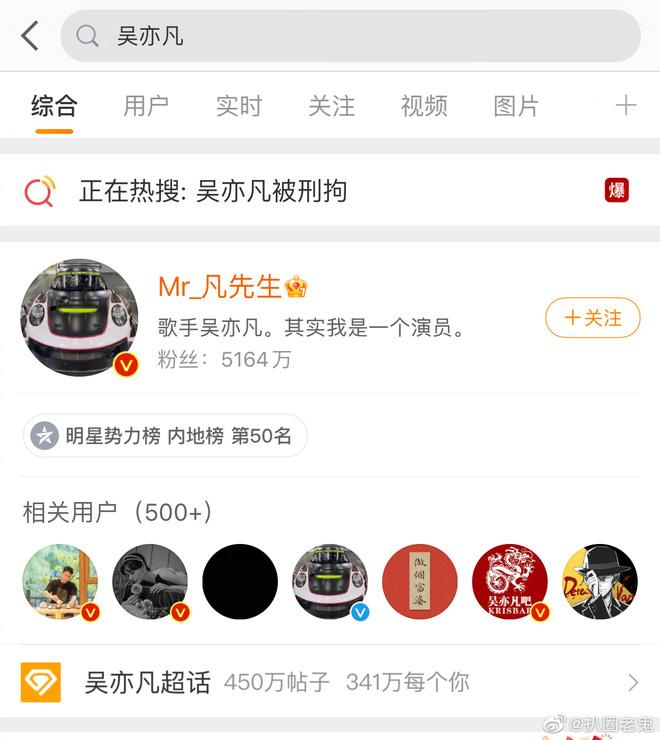
Task: Tap the search field containing 吴亦凡
Action: (x=350, y=36)
